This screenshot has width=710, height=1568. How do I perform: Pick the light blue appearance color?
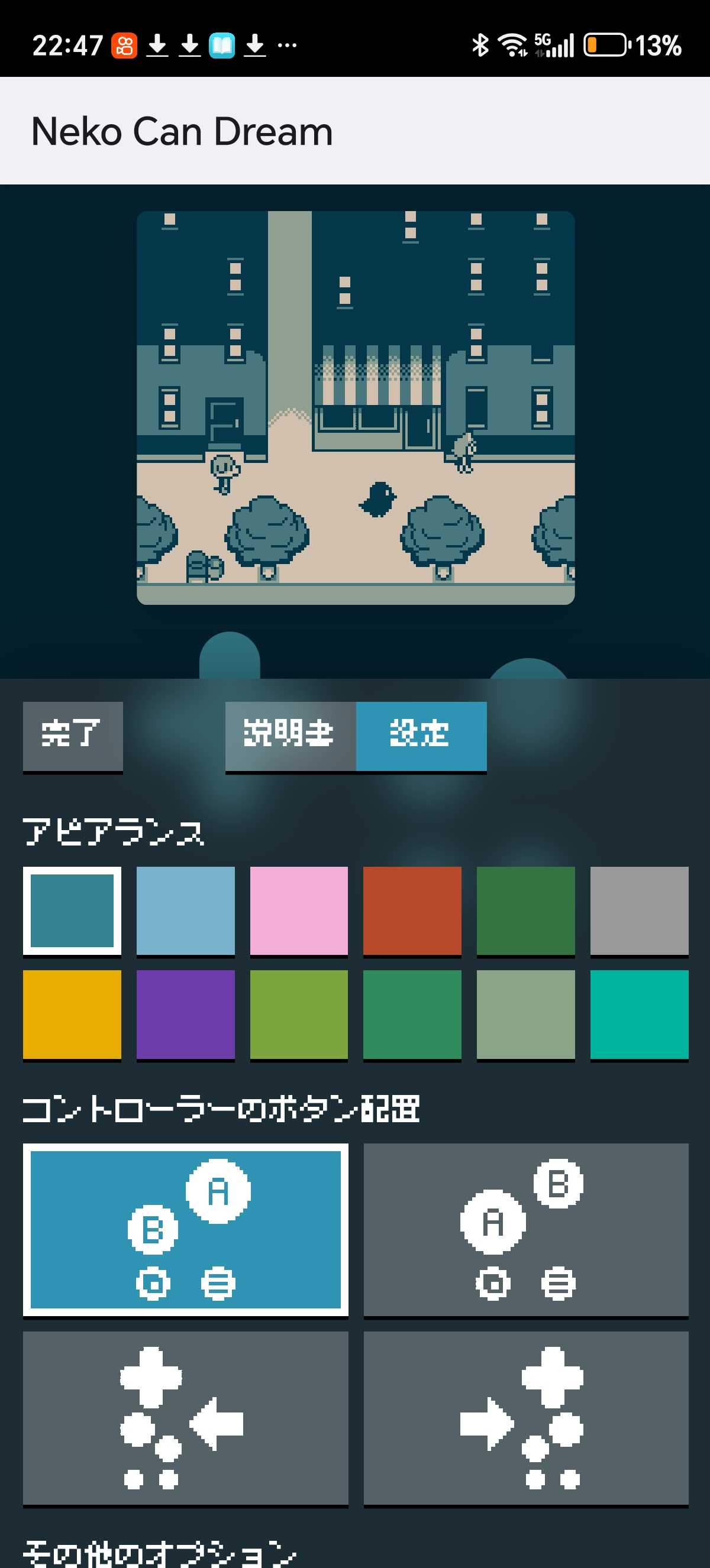(x=185, y=911)
